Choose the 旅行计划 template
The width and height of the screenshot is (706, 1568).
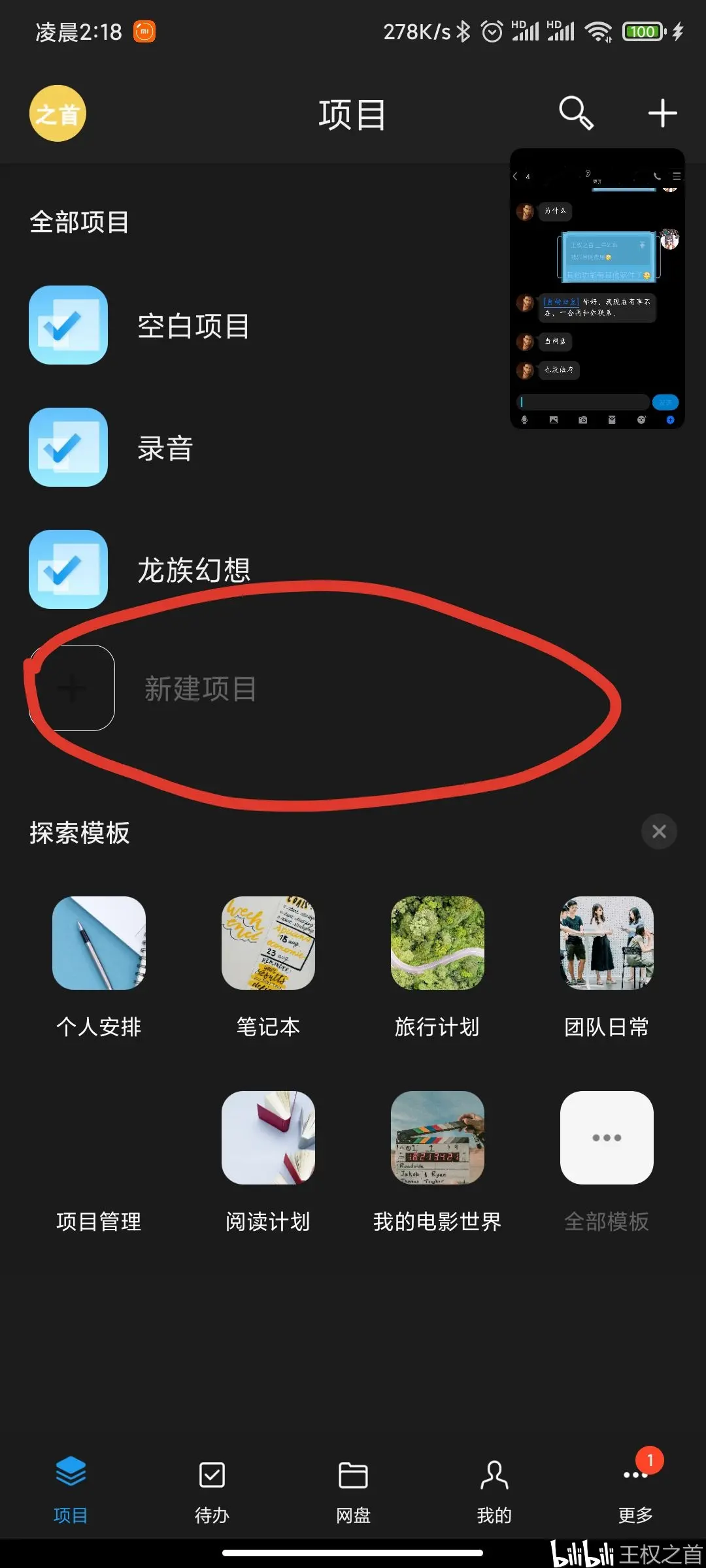pyautogui.click(x=437, y=943)
